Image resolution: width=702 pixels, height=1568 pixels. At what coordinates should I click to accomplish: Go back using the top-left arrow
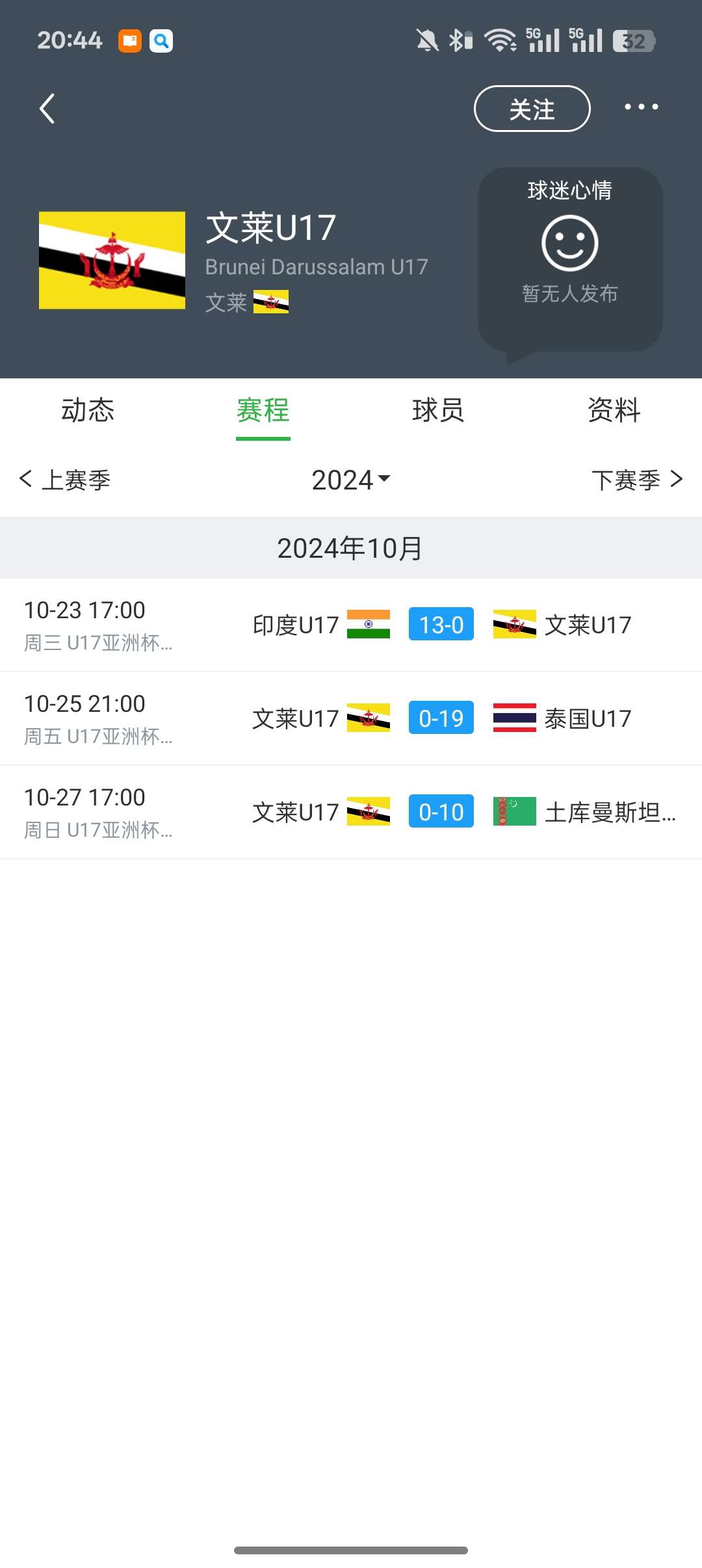pos(47,109)
